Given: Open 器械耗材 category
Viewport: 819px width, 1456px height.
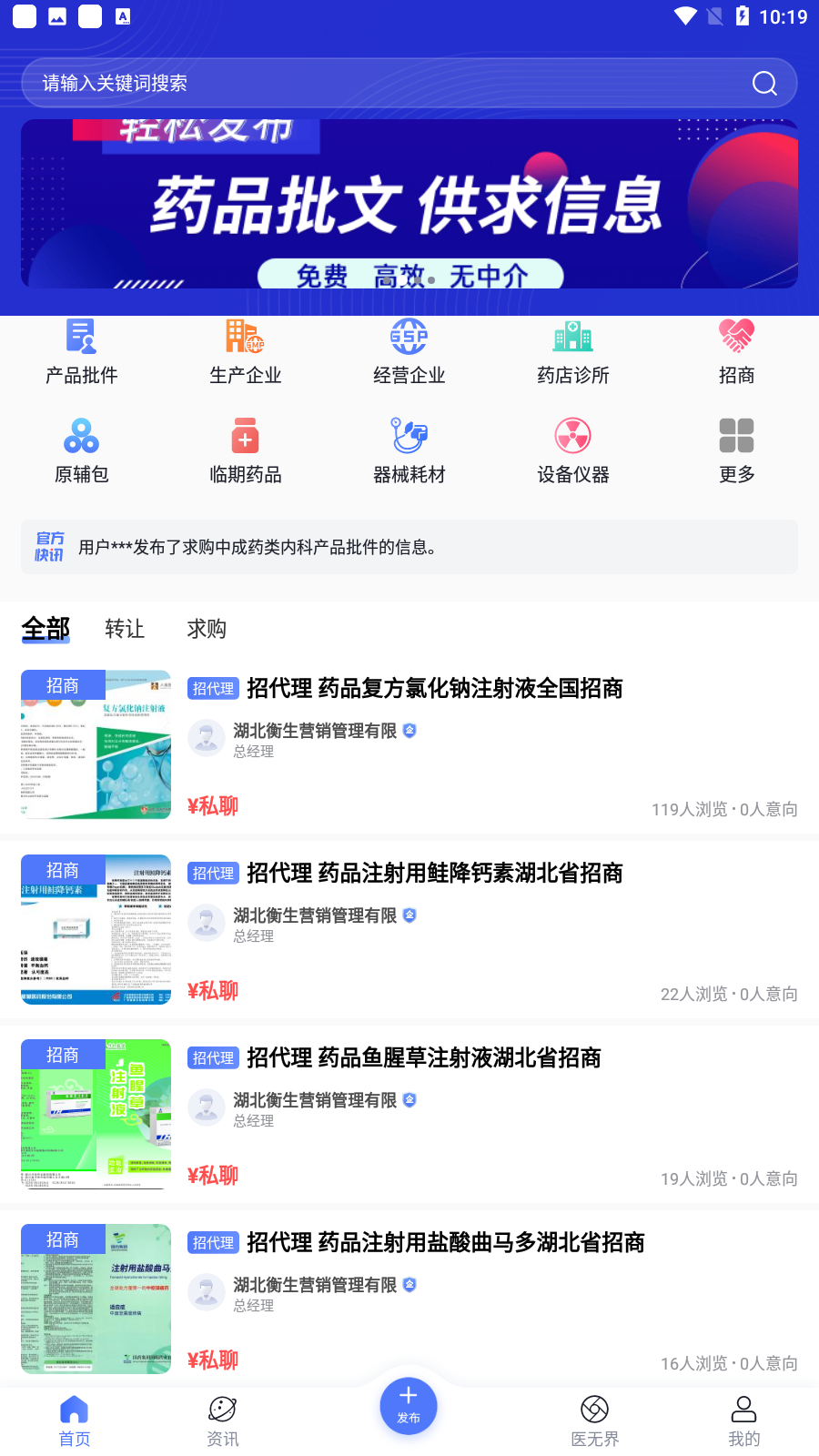Looking at the screenshot, I should (x=409, y=451).
